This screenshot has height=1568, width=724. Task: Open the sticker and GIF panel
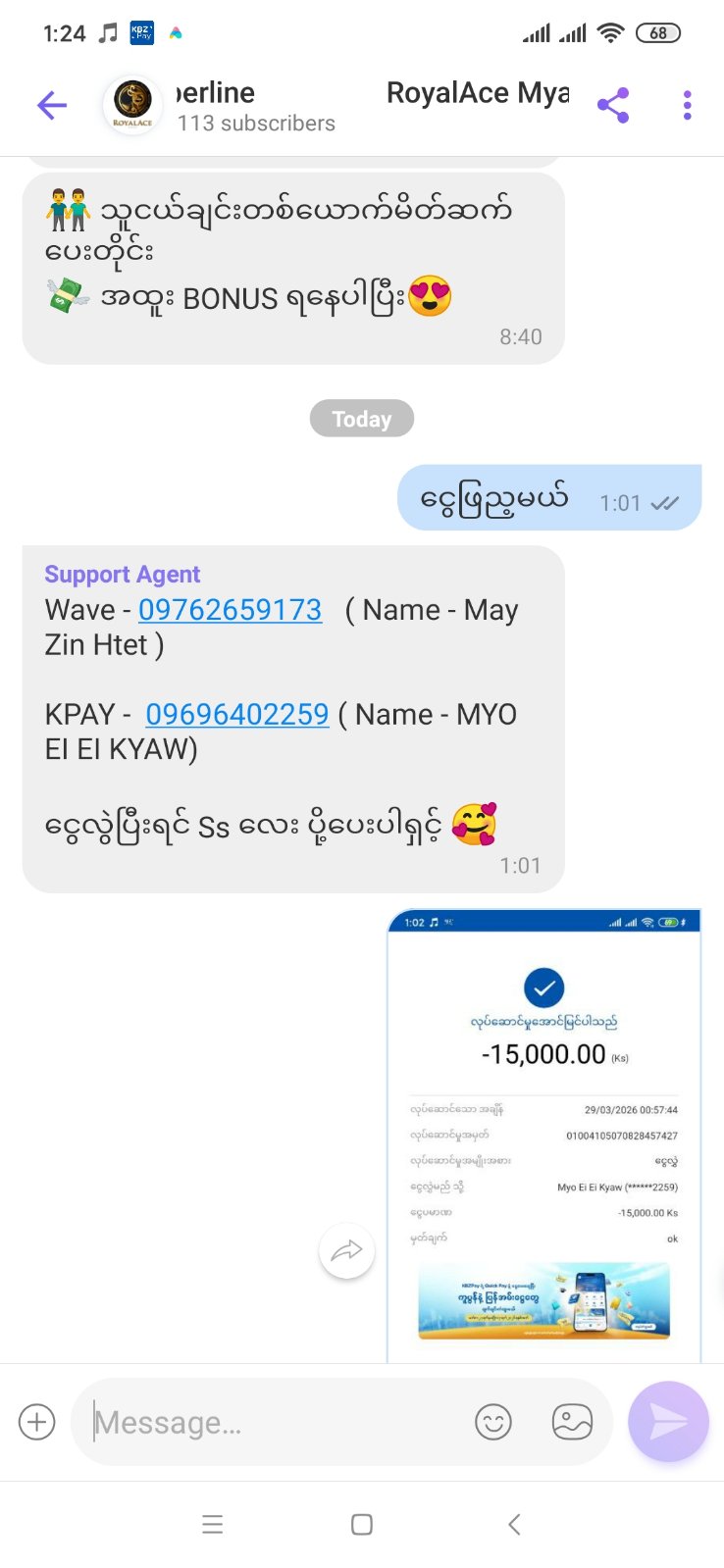pos(572,1422)
